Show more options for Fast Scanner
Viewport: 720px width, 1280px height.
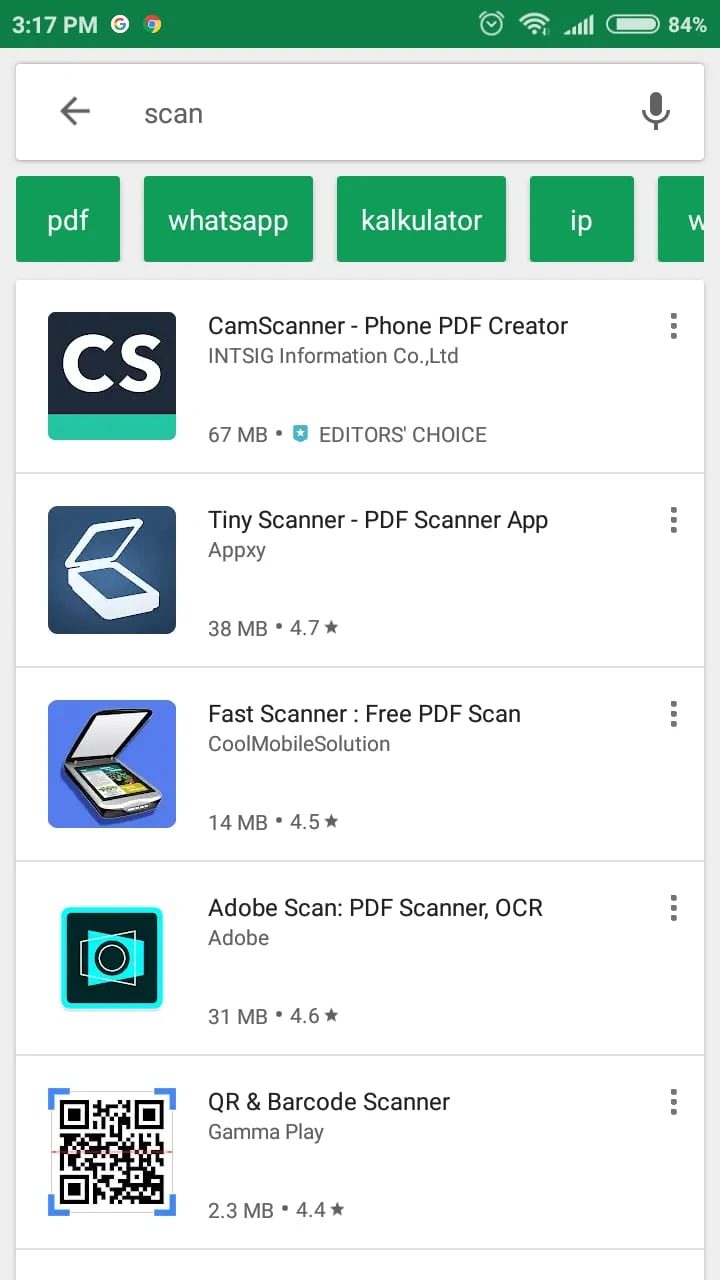[673, 714]
